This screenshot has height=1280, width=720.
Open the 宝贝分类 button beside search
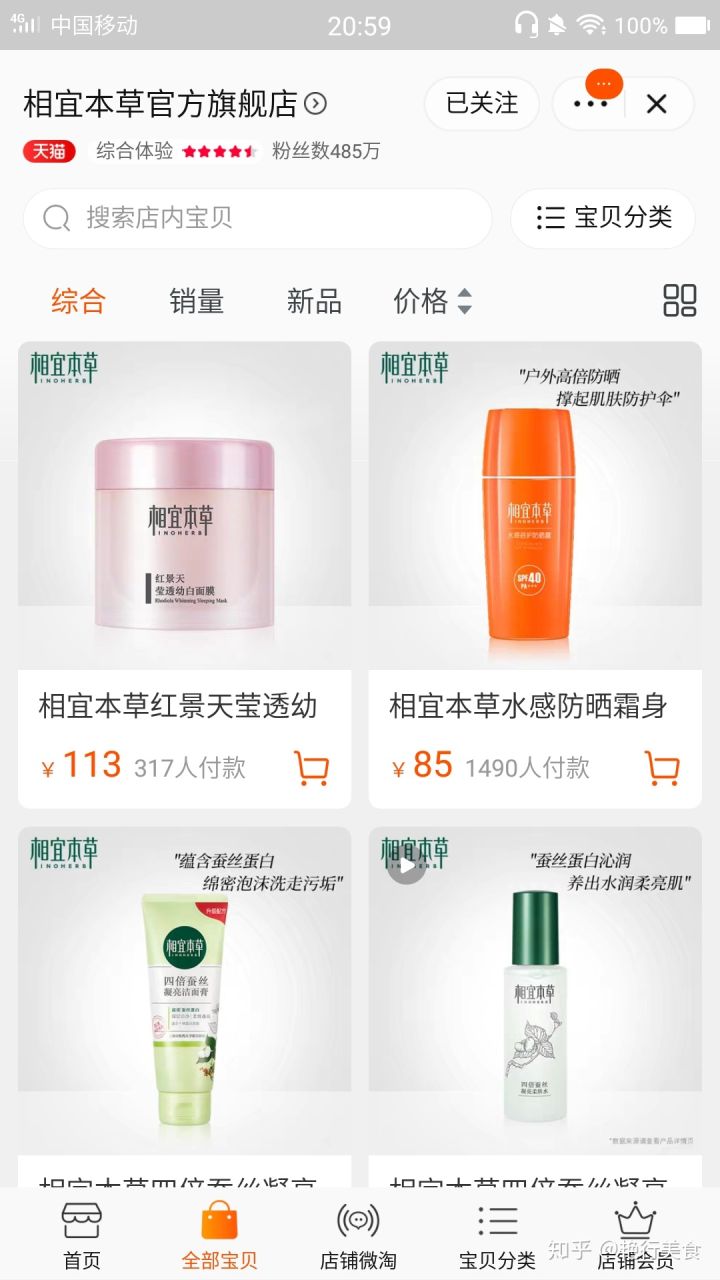click(603, 218)
